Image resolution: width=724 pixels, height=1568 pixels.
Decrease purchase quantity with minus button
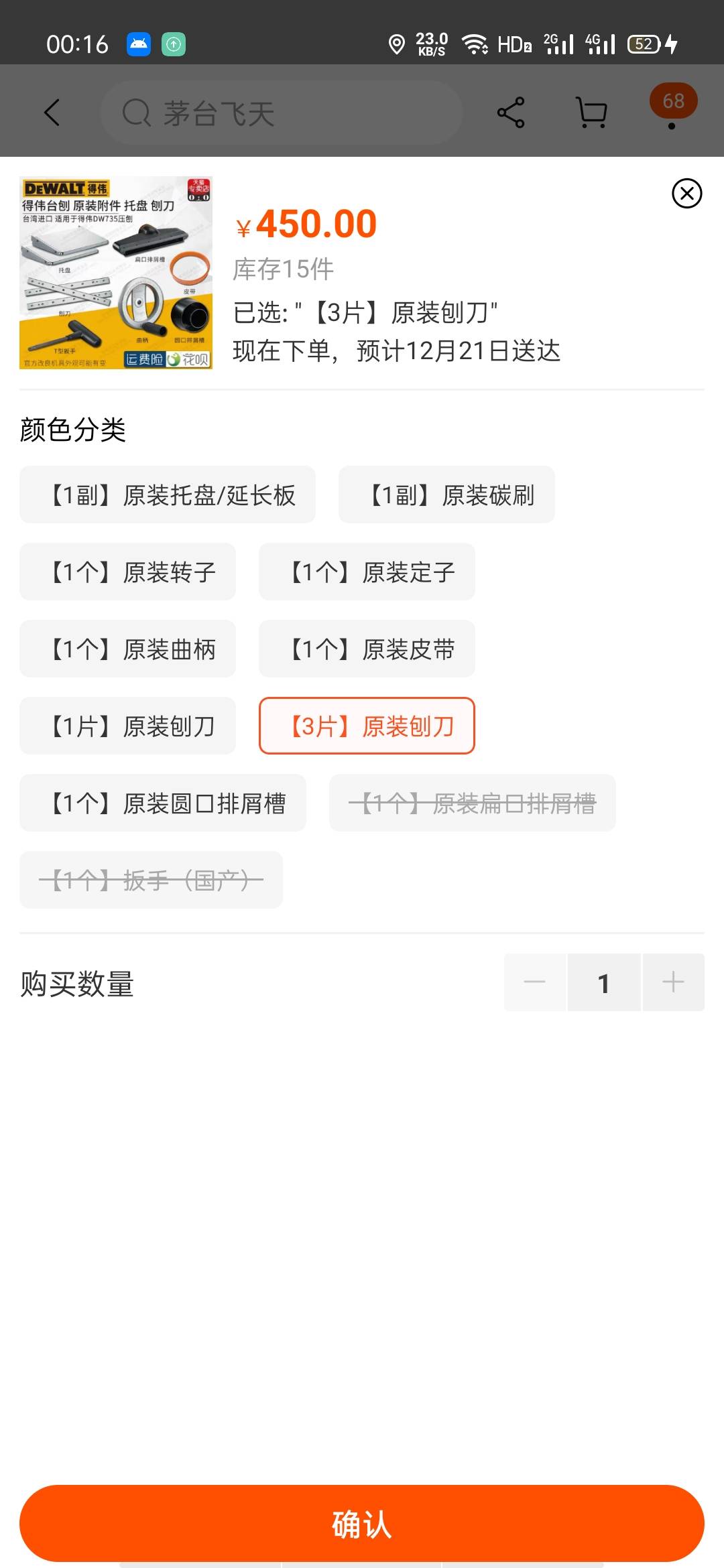535,982
